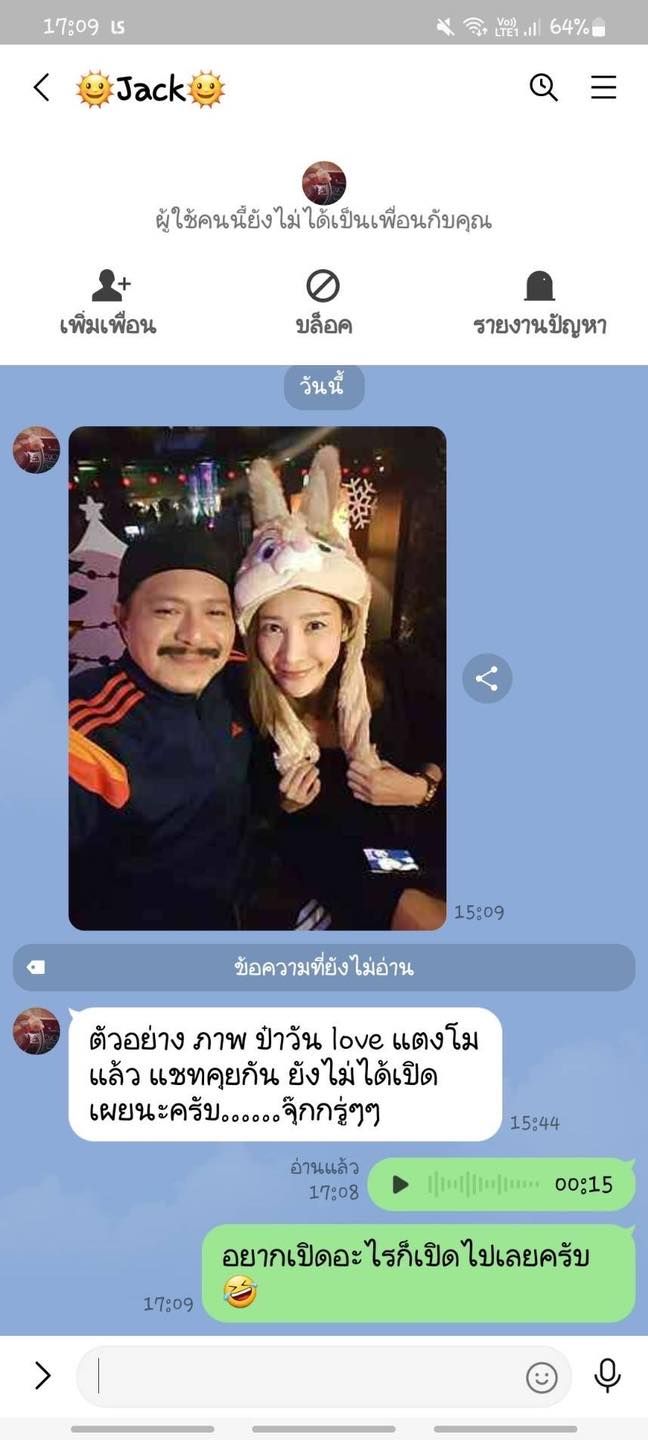The width and height of the screenshot is (648, 1440).
Task: Open the chat menu
Action: [x=603, y=88]
